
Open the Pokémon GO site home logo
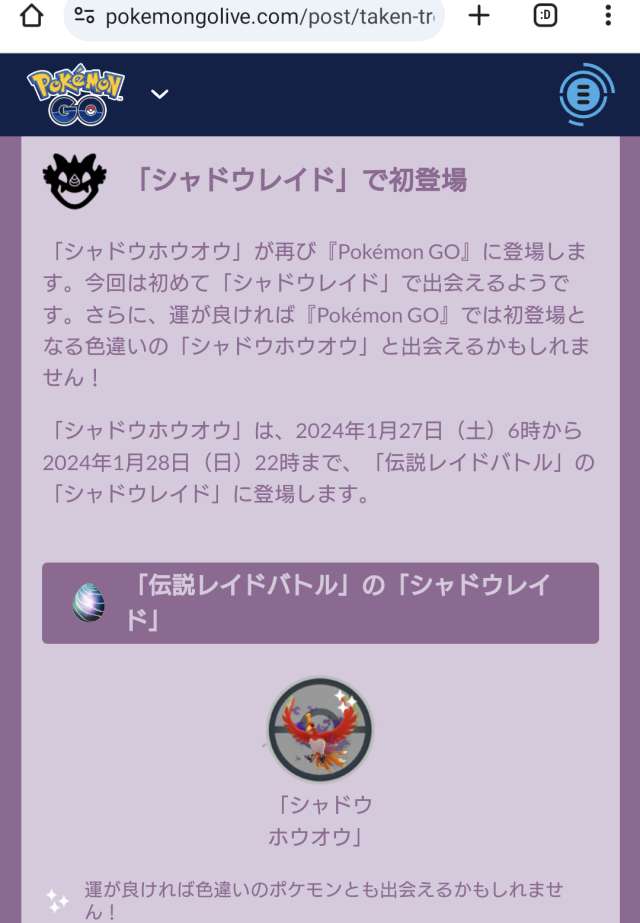click(x=76, y=95)
